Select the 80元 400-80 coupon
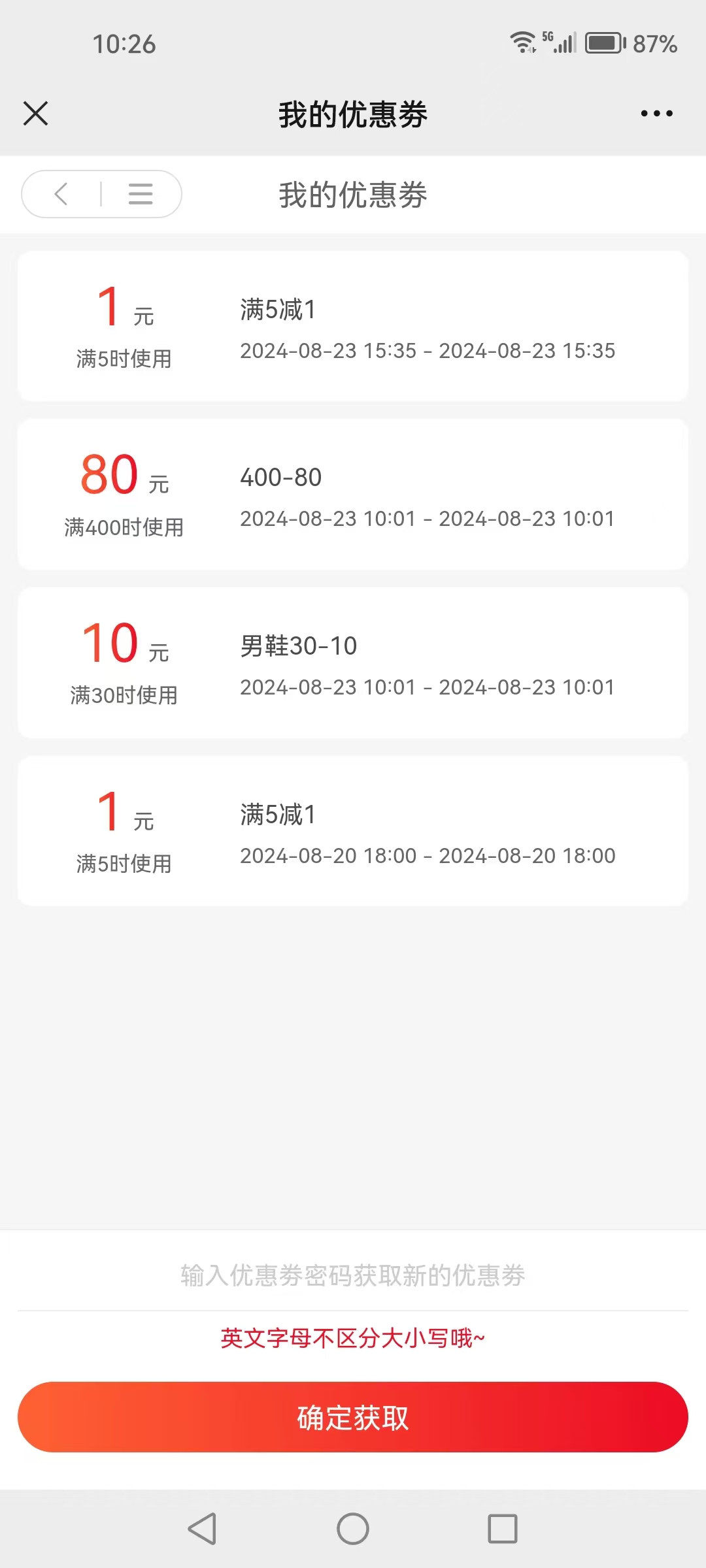This screenshot has width=706, height=1568. (x=353, y=495)
